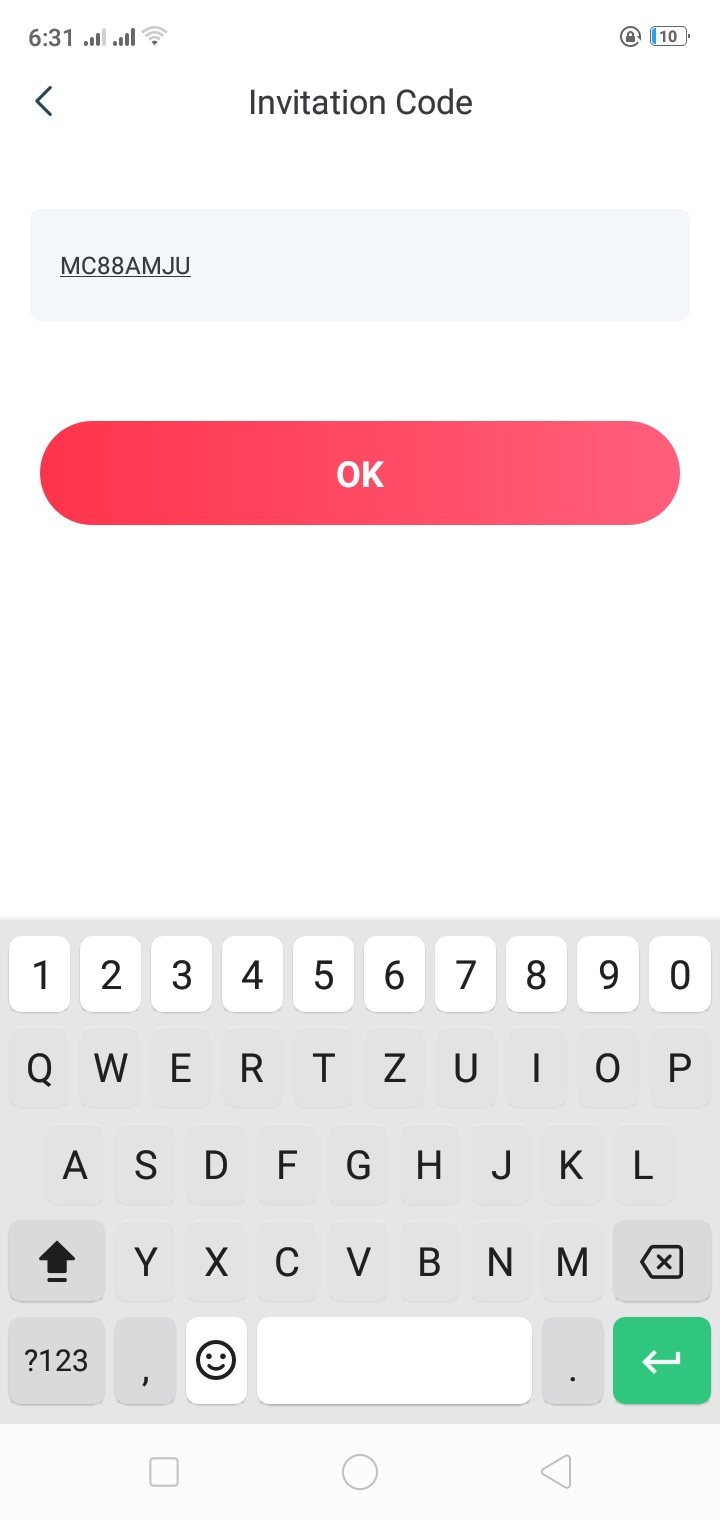This screenshot has height=1520, width=720.
Task: Hit the green enter key
Action: [x=660, y=1360]
